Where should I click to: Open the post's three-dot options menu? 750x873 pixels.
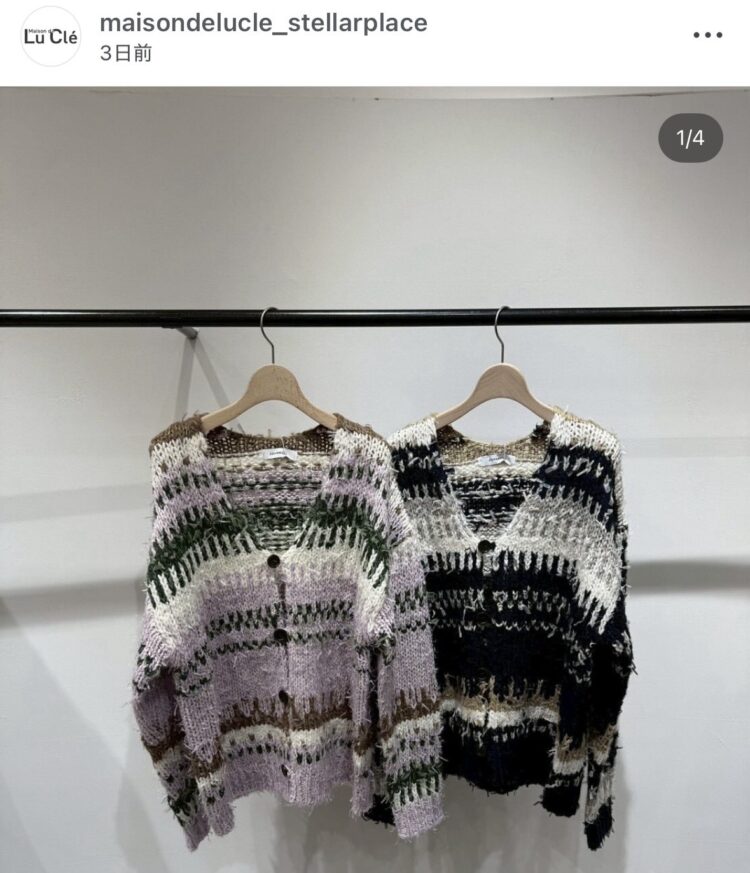[x=707, y=35]
